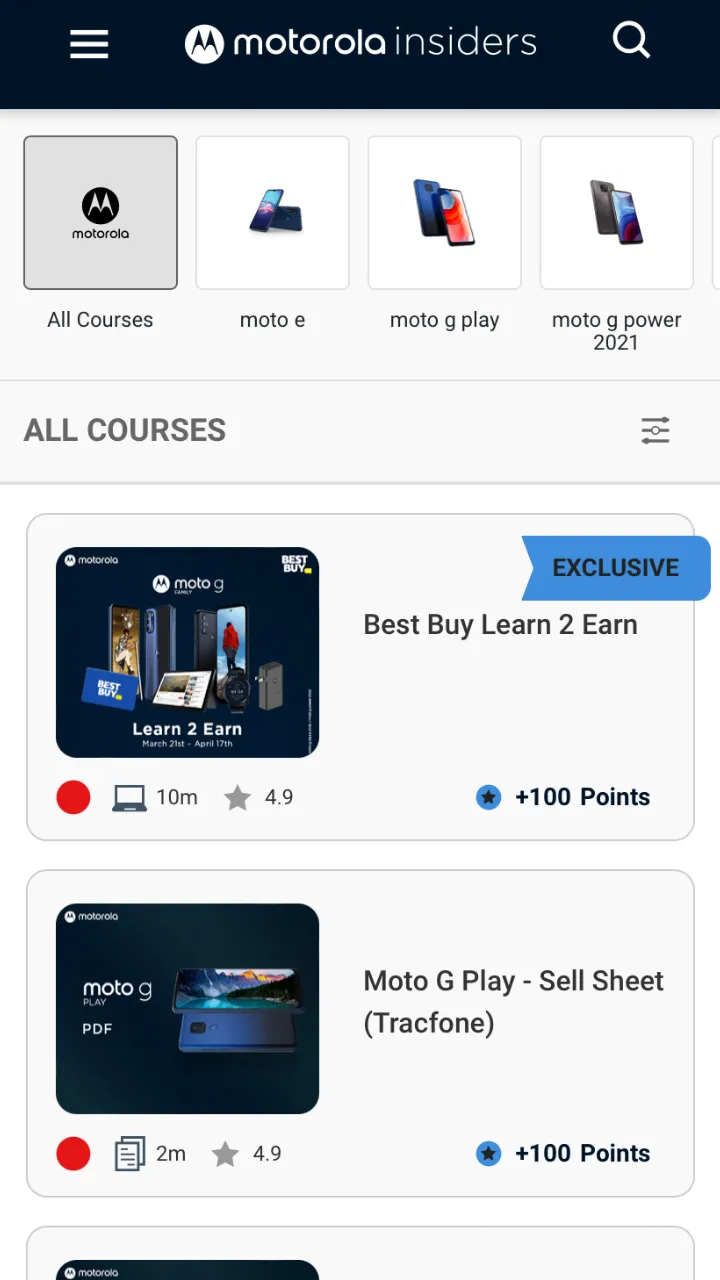Choose the moto g power 2021 category
720x1280 pixels.
[616, 213]
